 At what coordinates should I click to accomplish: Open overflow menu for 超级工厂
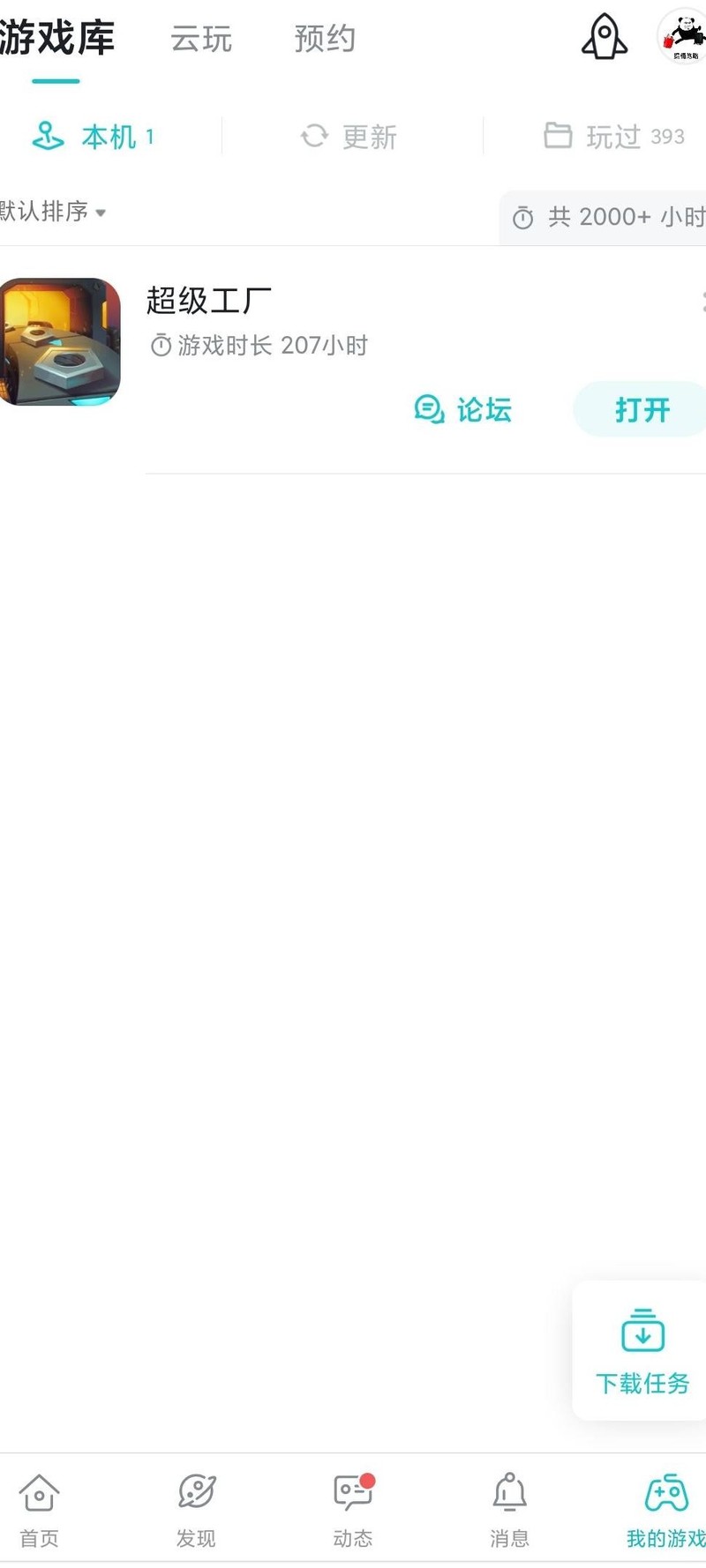(x=701, y=302)
